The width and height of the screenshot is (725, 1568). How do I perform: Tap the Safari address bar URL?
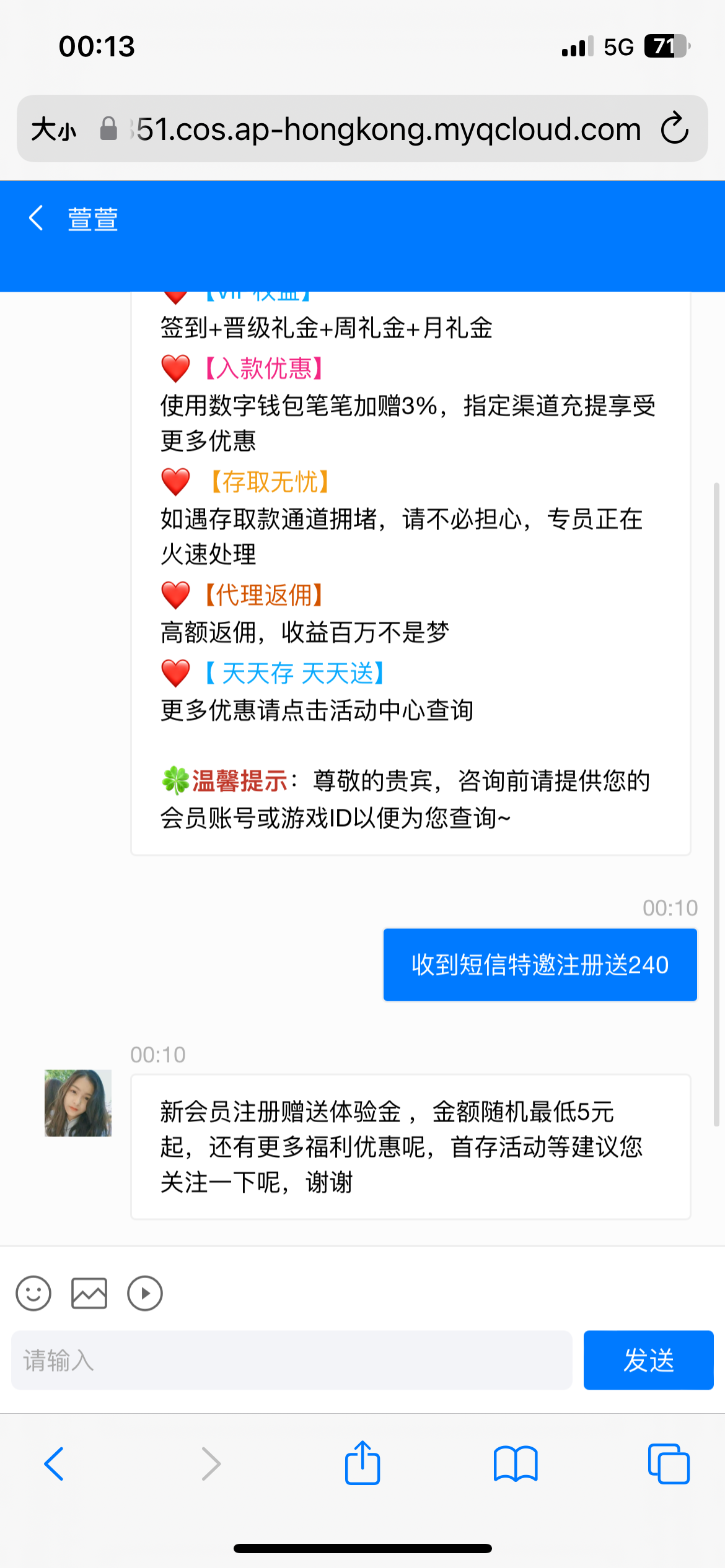(x=388, y=129)
